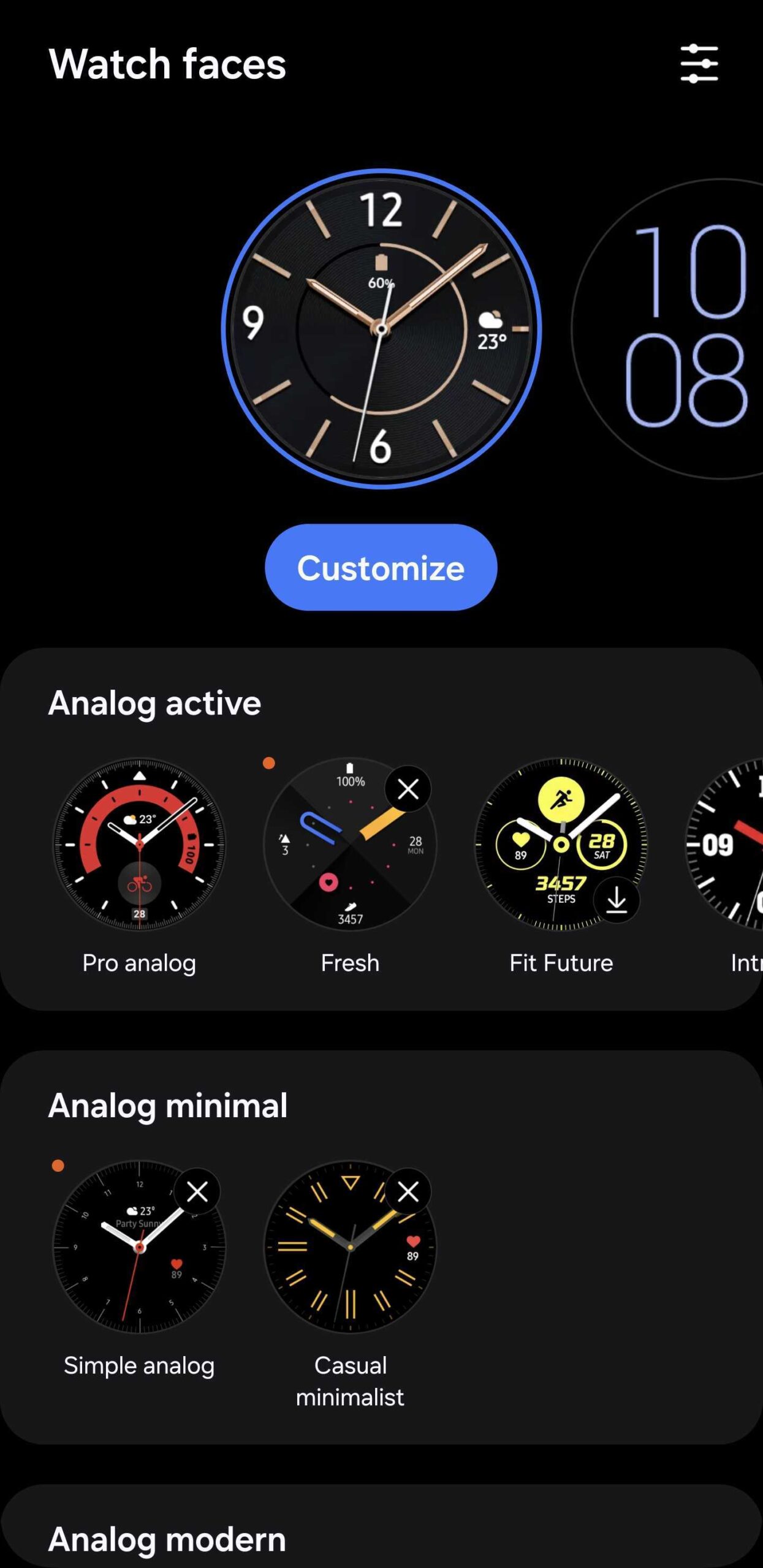The height and width of the screenshot is (1568, 763).
Task: Open the watch face settings sliders icon
Action: 699,64
